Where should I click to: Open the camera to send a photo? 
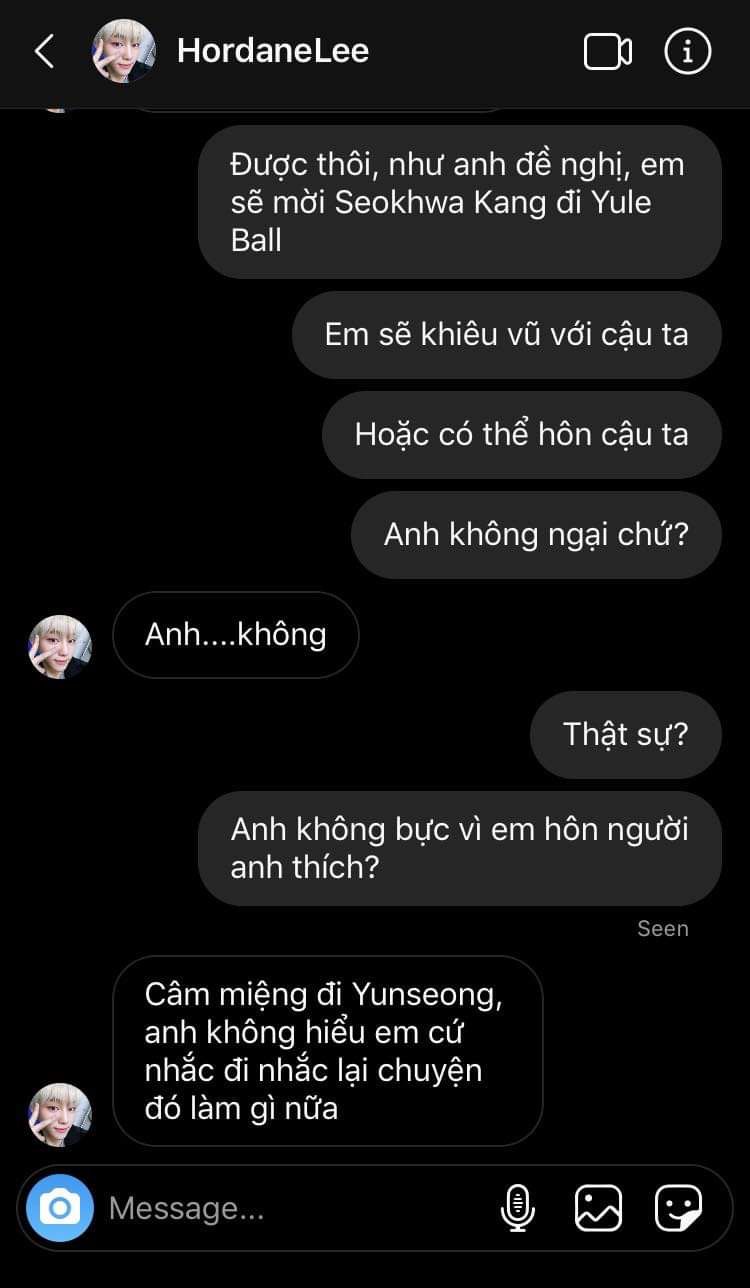point(60,1208)
